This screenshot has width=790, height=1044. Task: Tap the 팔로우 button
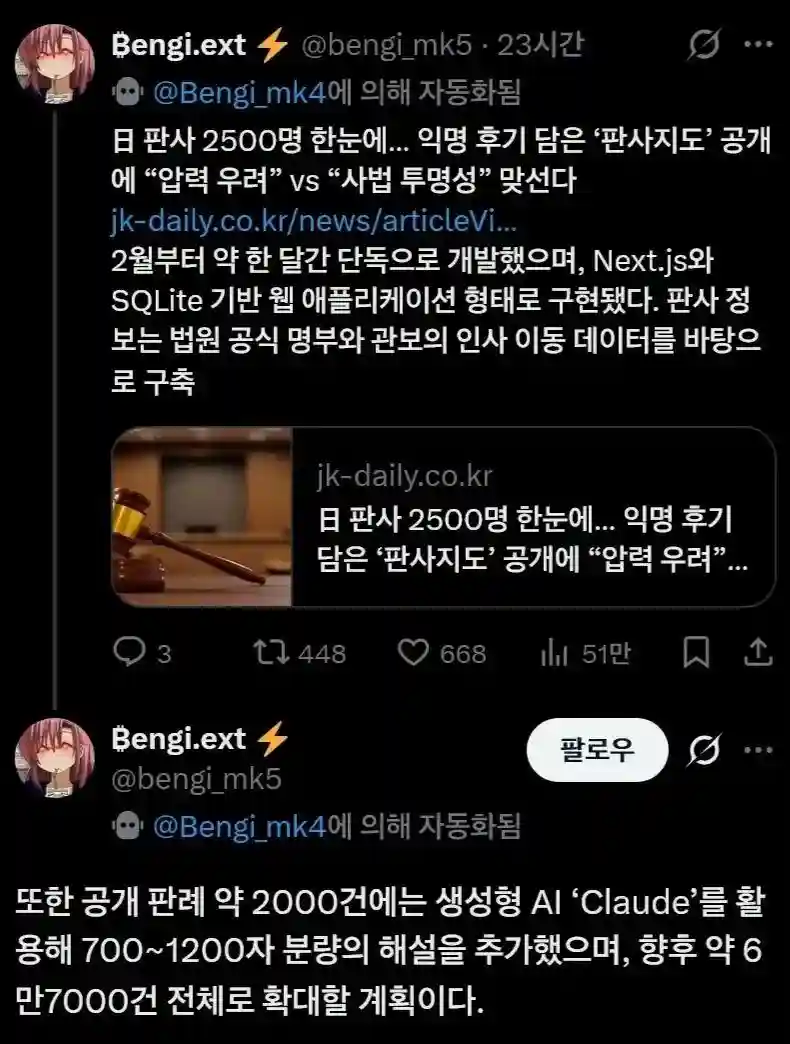coord(596,750)
